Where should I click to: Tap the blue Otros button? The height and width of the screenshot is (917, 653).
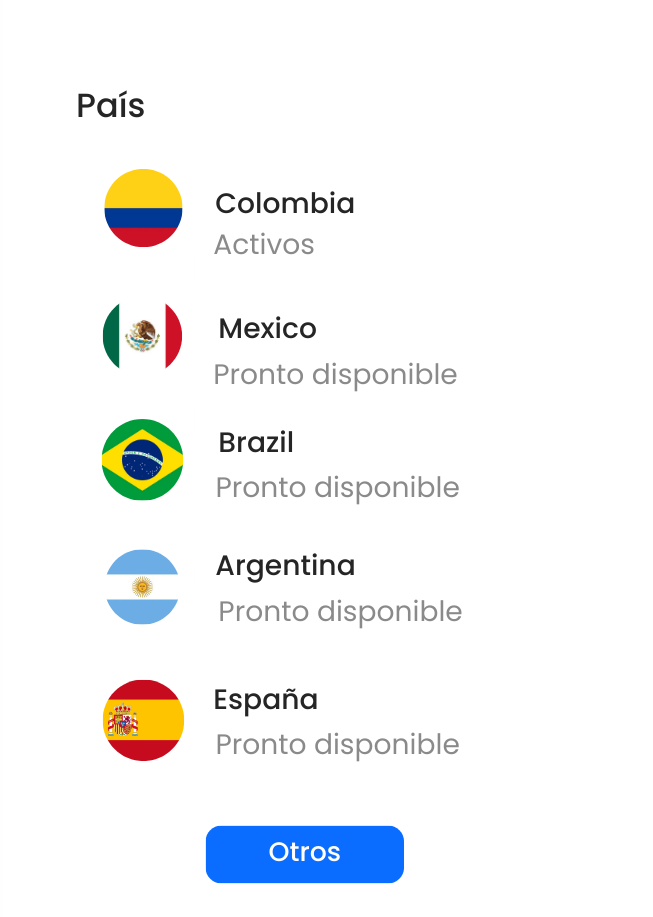304,853
